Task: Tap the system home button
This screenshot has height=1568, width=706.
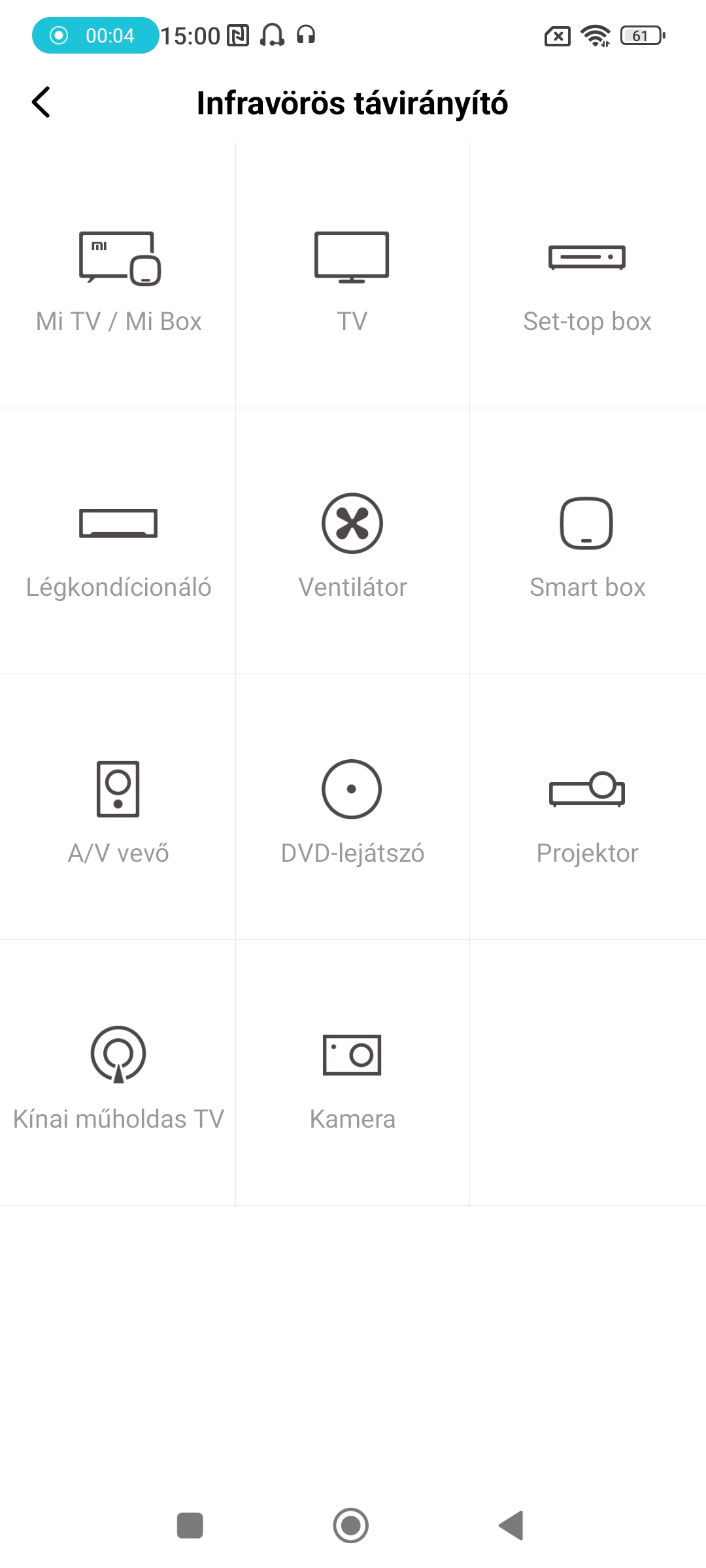Action: coord(351,1526)
